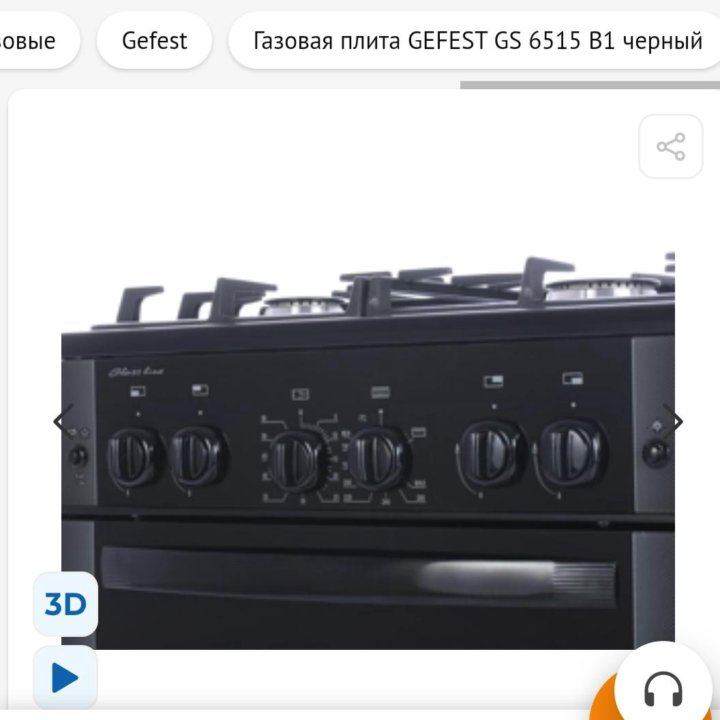Go to the previous product photo

[62, 422]
